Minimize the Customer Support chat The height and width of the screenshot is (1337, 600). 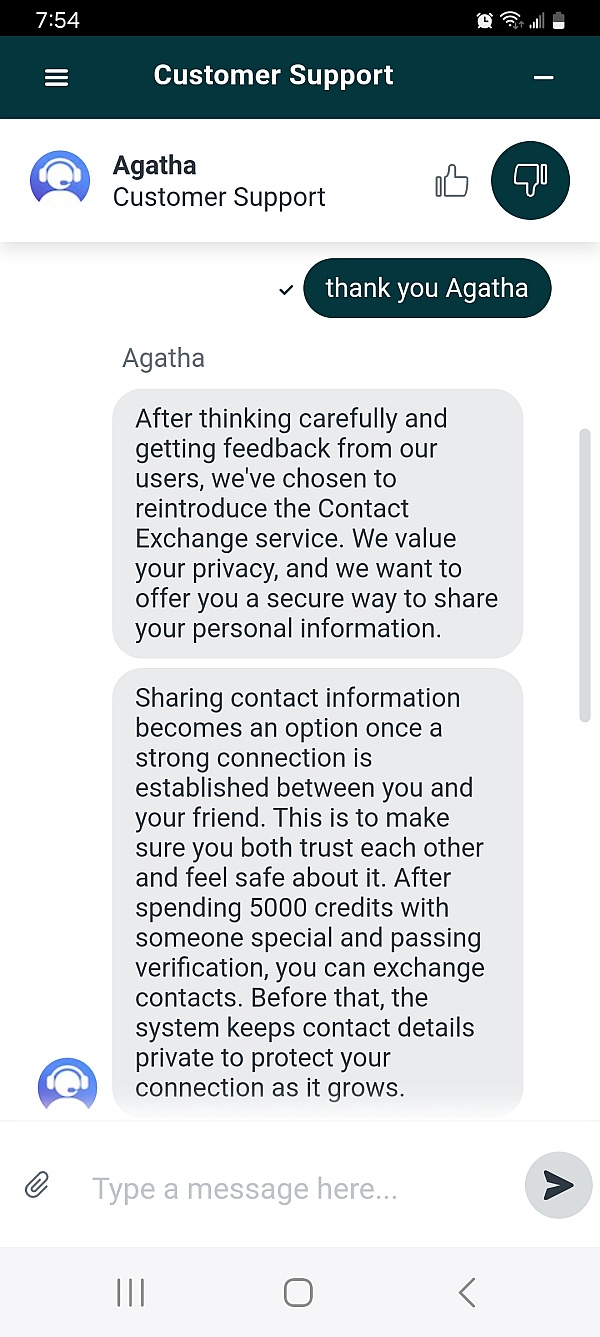pos(543,77)
